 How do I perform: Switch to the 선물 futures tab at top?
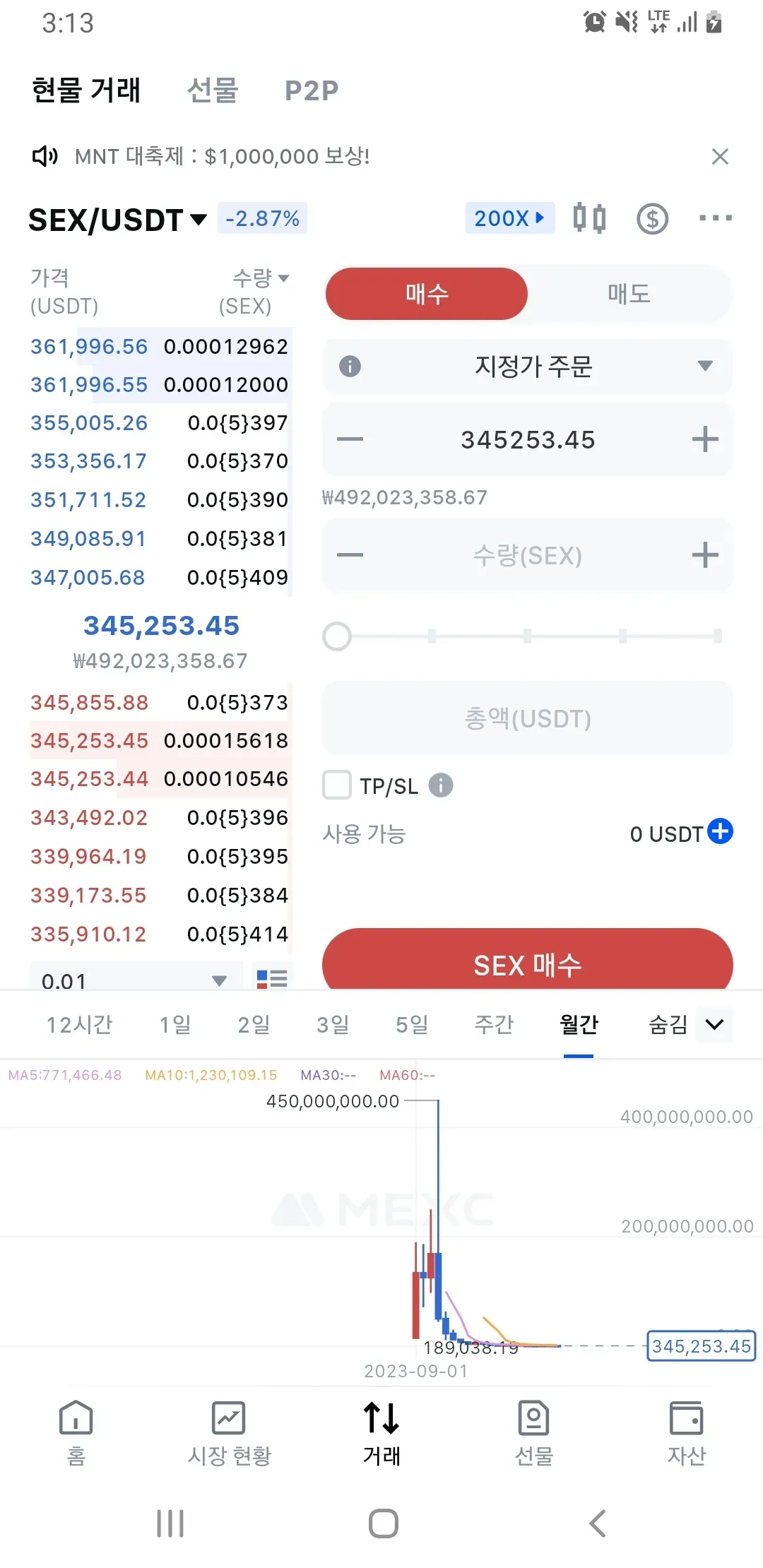pos(212,90)
